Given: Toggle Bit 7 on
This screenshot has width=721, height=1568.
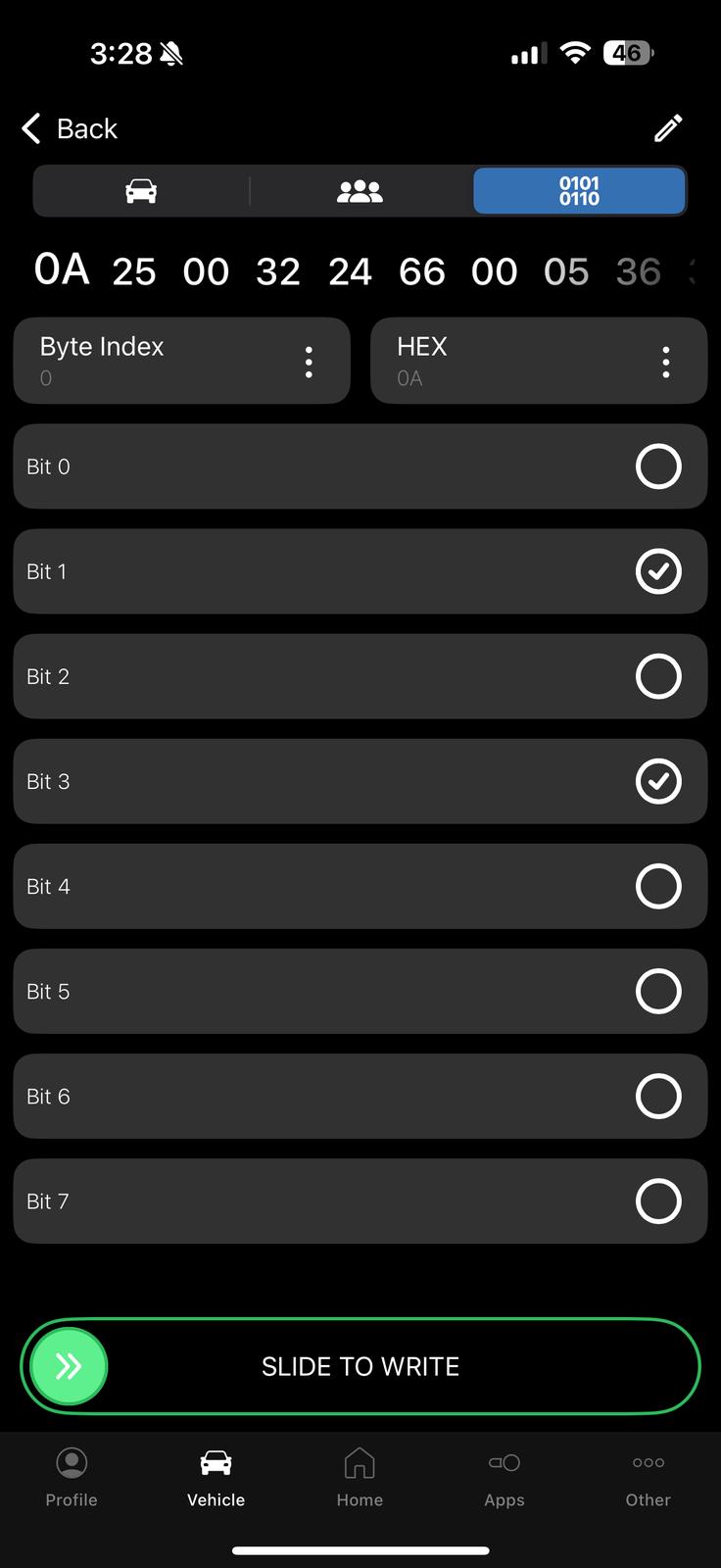Looking at the screenshot, I should (x=657, y=1200).
